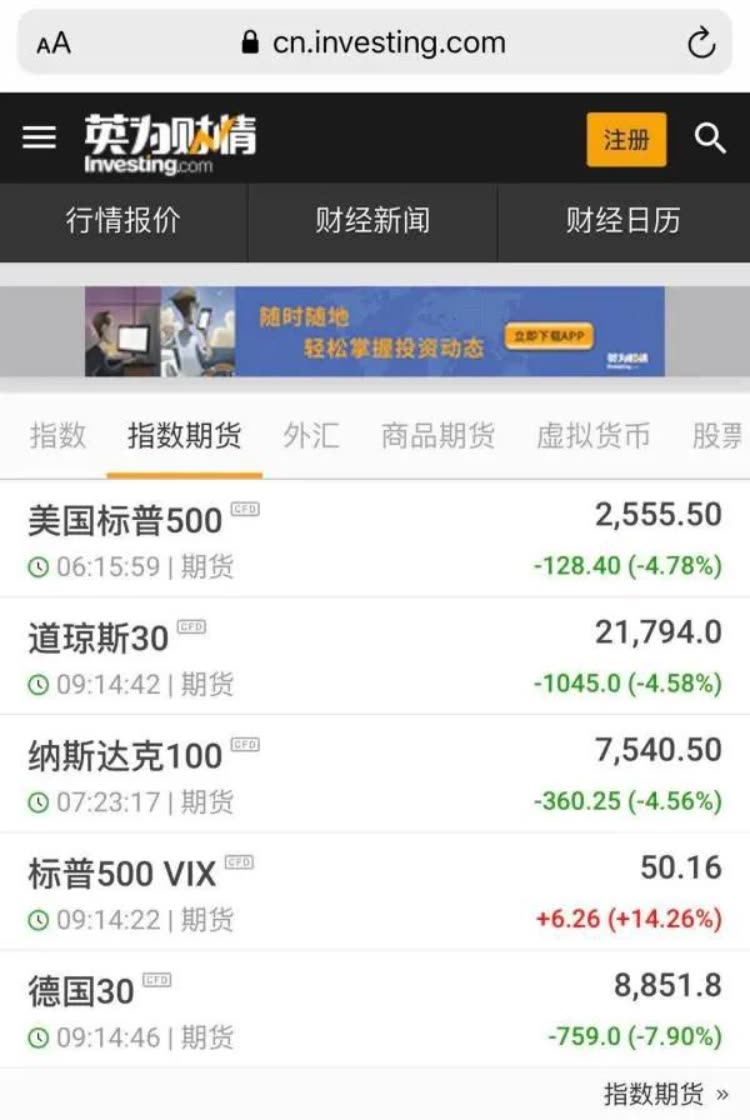Tap the search magnifier icon
Screen dimensions: 750x1120
(x=710, y=137)
